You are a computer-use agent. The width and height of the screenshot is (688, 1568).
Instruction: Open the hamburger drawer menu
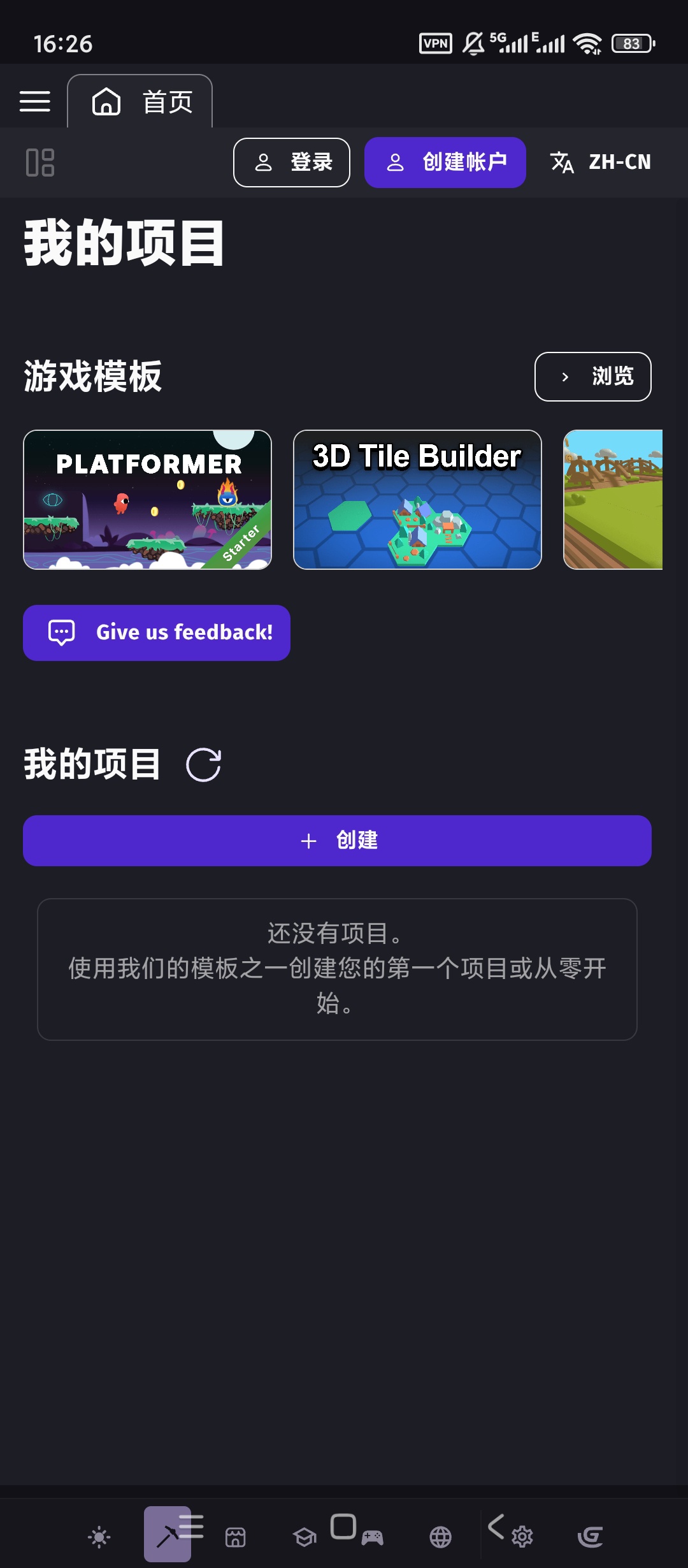point(35,101)
